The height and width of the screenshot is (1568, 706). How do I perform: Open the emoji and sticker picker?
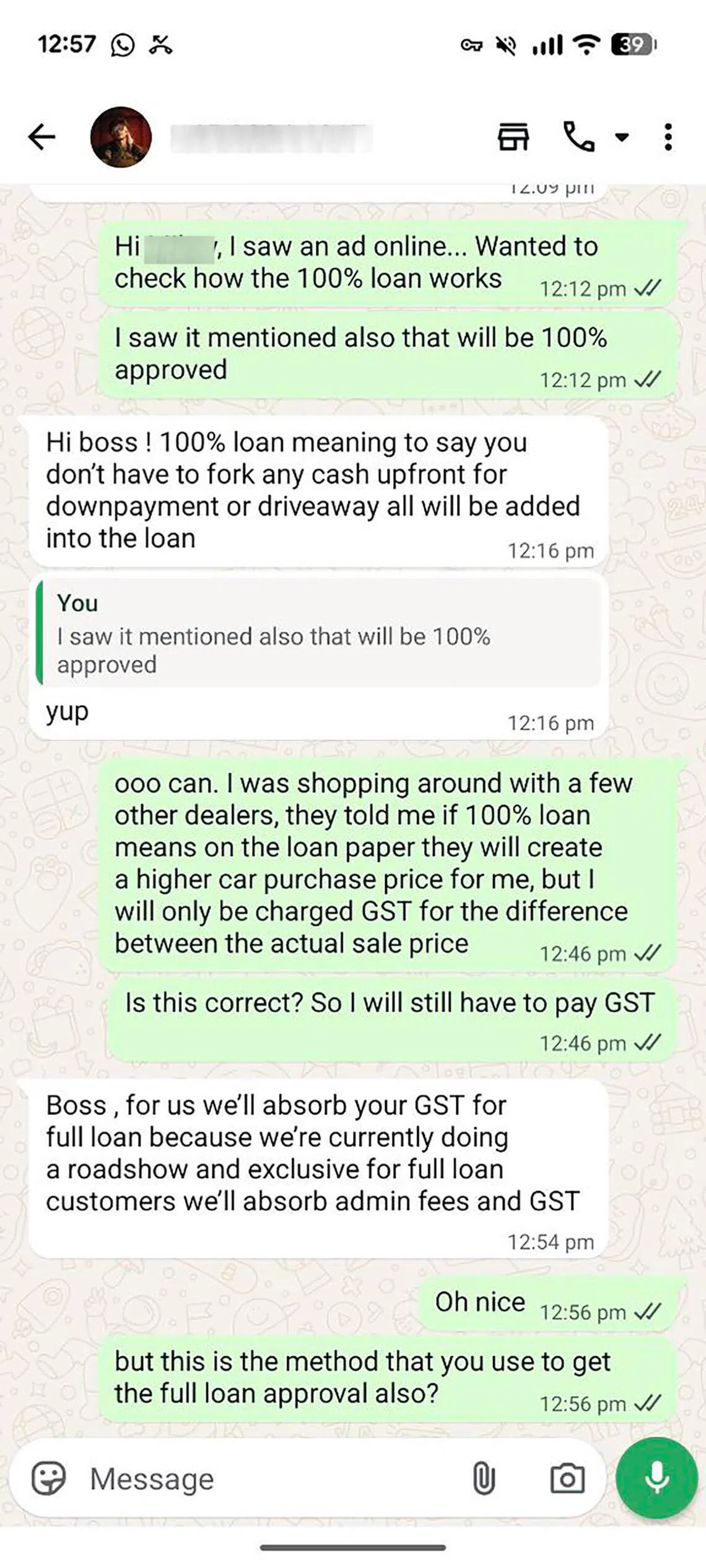click(x=48, y=1478)
